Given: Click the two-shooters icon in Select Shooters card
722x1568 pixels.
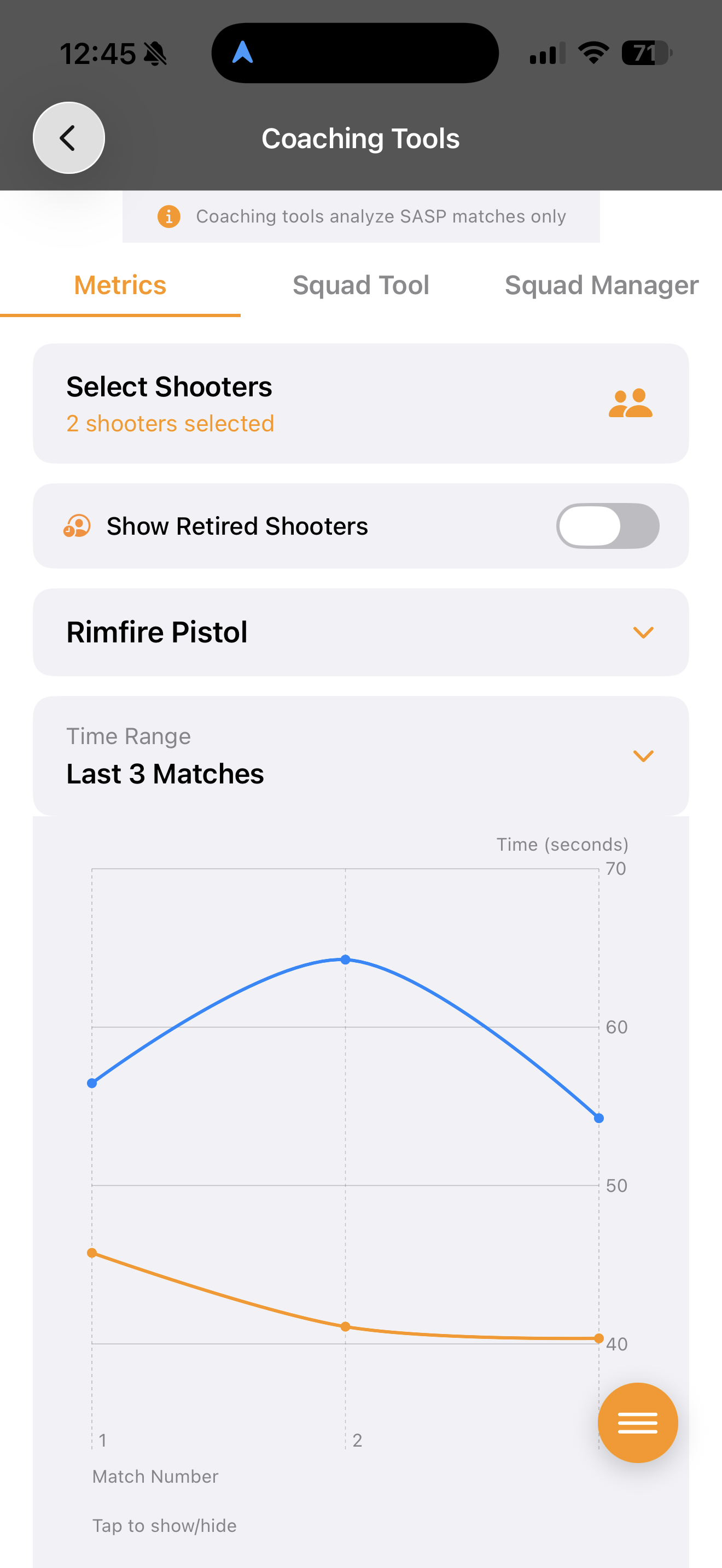Looking at the screenshot, I should coord(632,403).
